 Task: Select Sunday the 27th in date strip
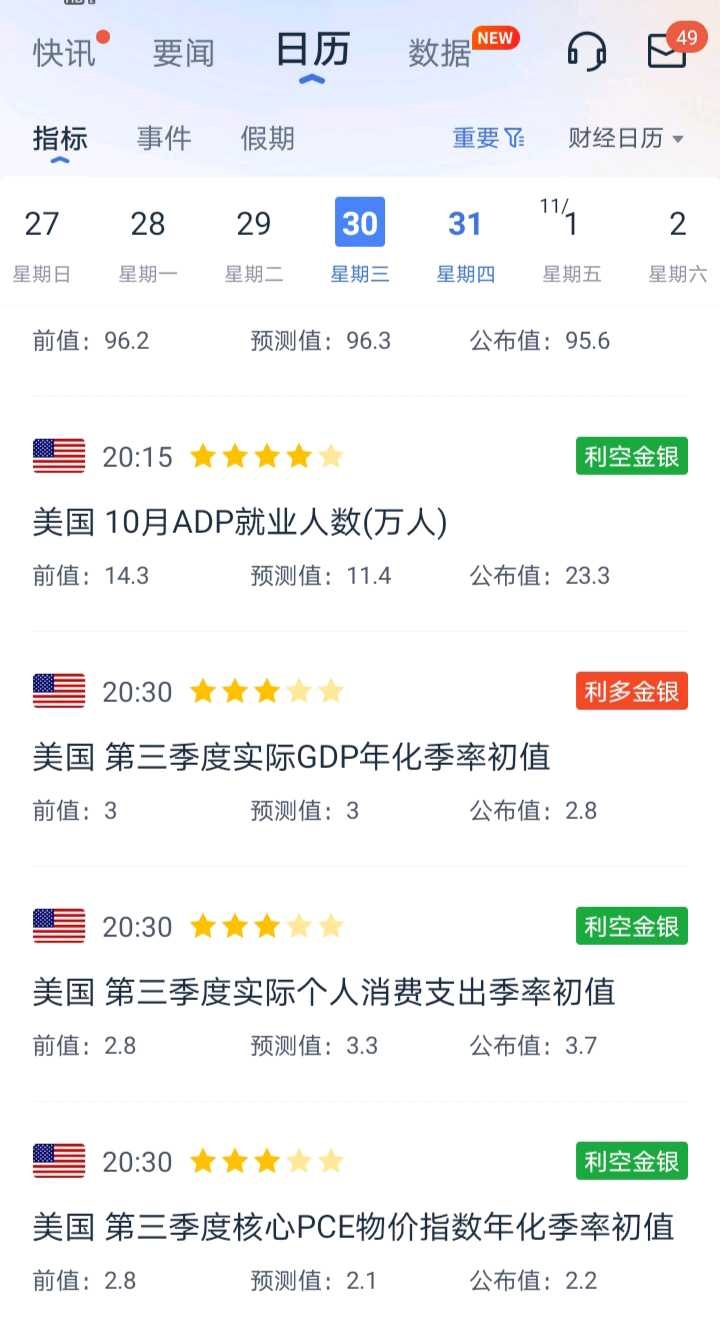42,240
